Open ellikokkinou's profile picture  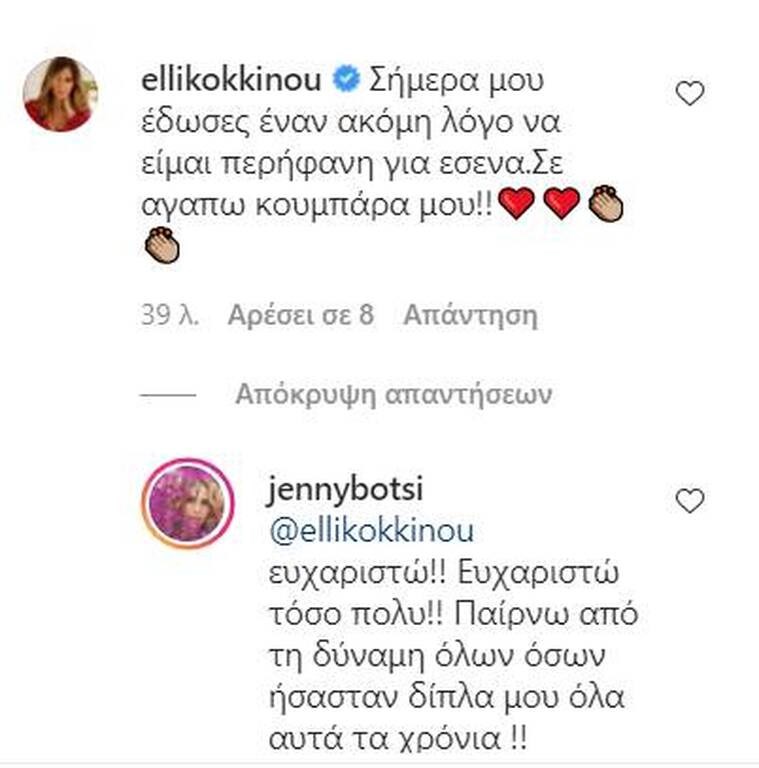tap(60, 94)
